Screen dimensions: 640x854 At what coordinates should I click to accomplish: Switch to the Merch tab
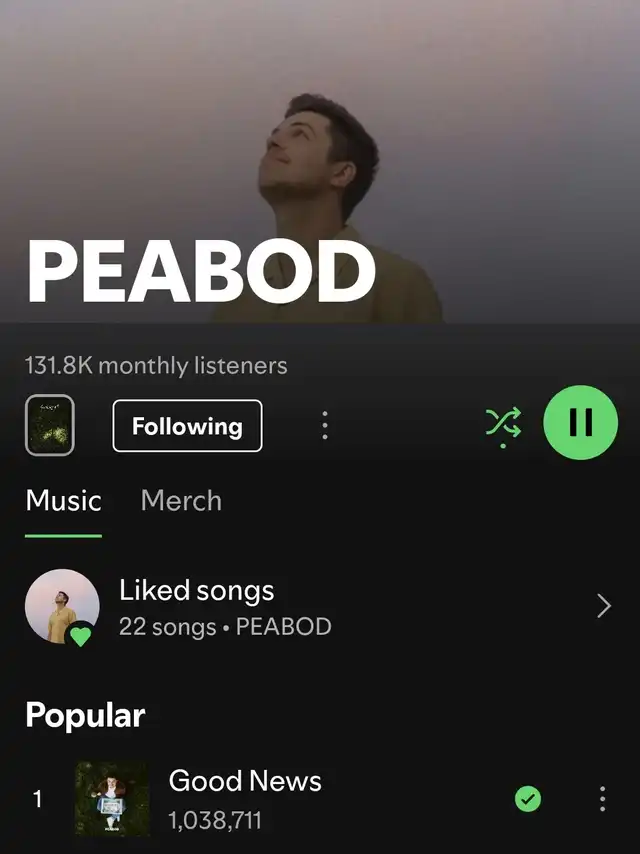(x=181, y=500)
